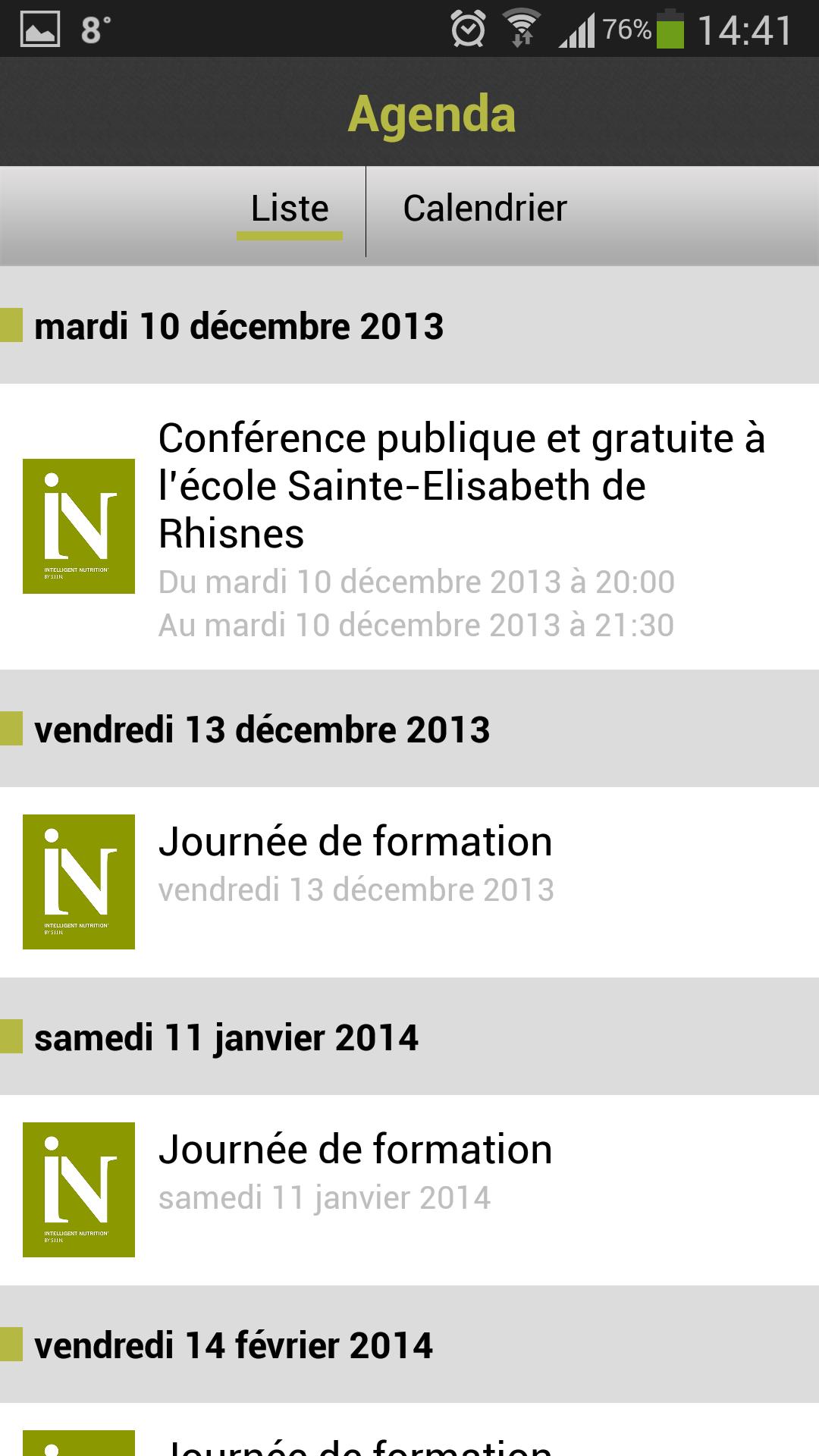The width and height of the screenshot is (819, 1456).
Task: Open Journée de formation on 13 décembre 2013
Action: [409, 881]
